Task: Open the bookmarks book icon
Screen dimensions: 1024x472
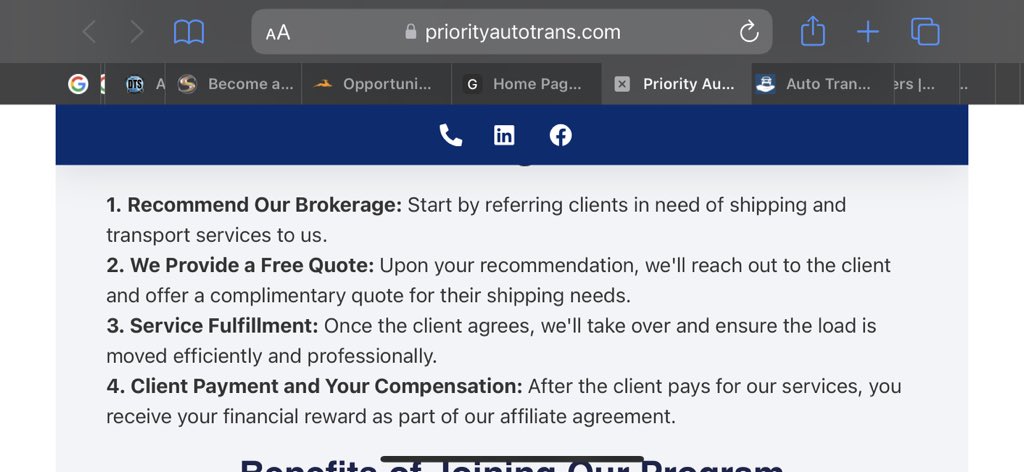Action: [188, 32]
